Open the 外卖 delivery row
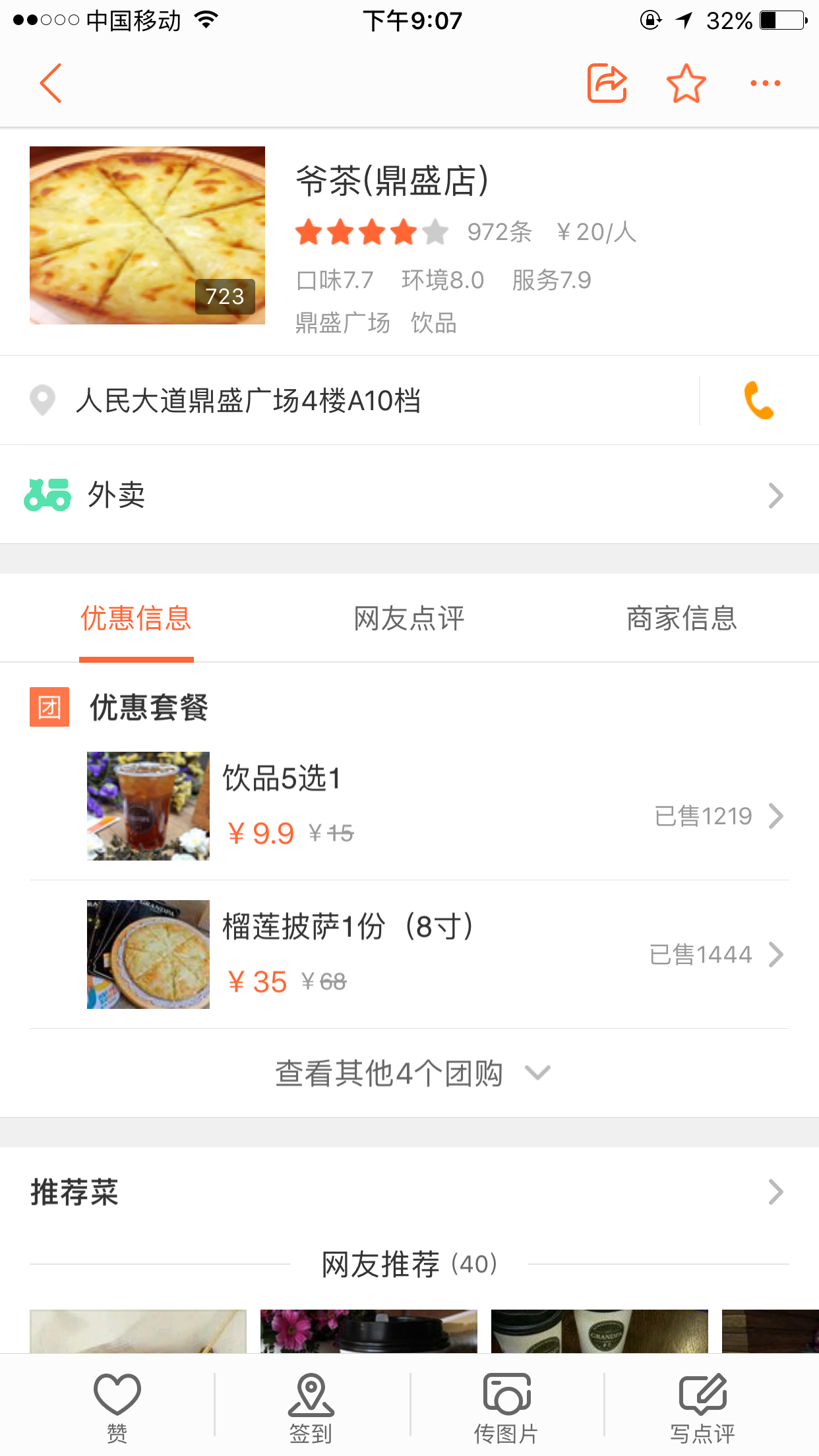 pos(409,495)
